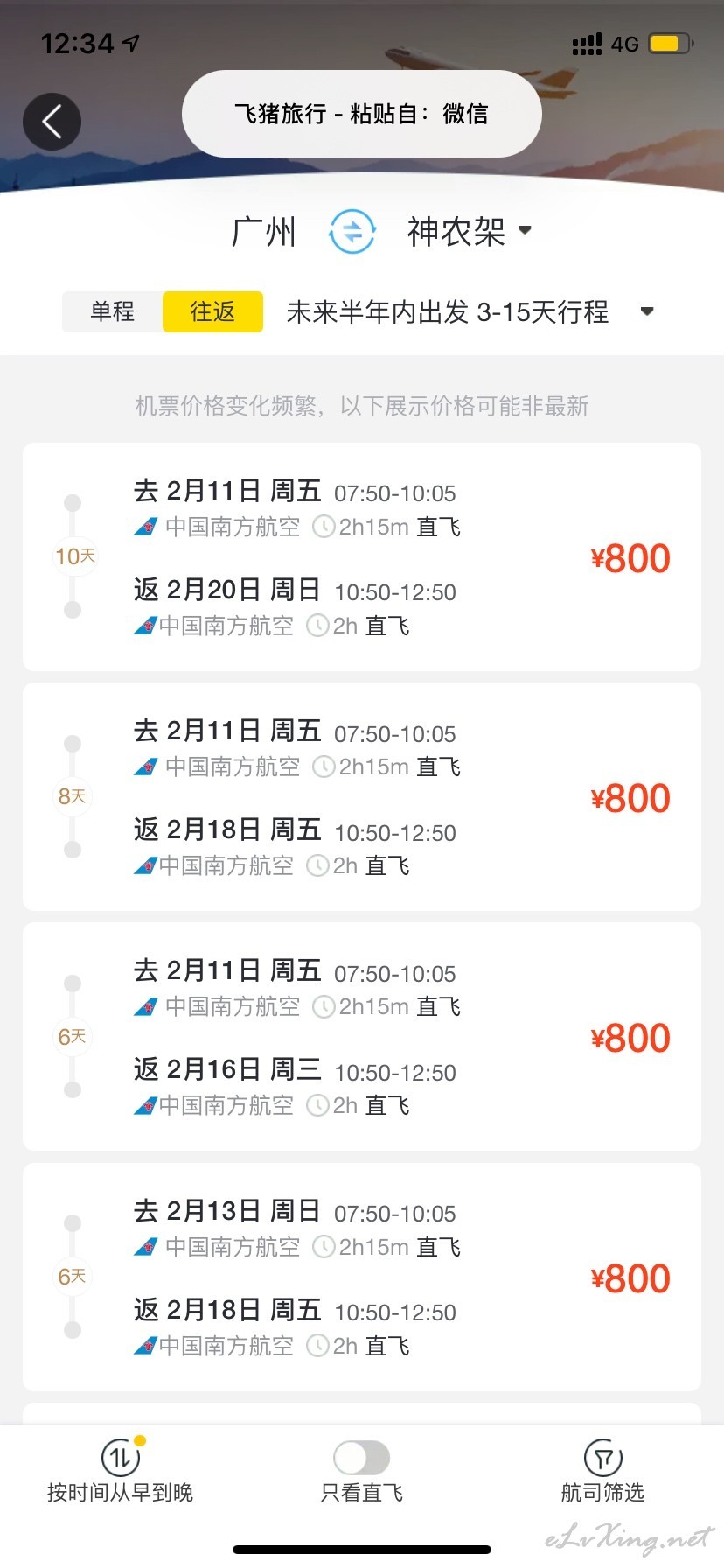
Task: Go back with the arrow button
Action: (x=52, y=121)
